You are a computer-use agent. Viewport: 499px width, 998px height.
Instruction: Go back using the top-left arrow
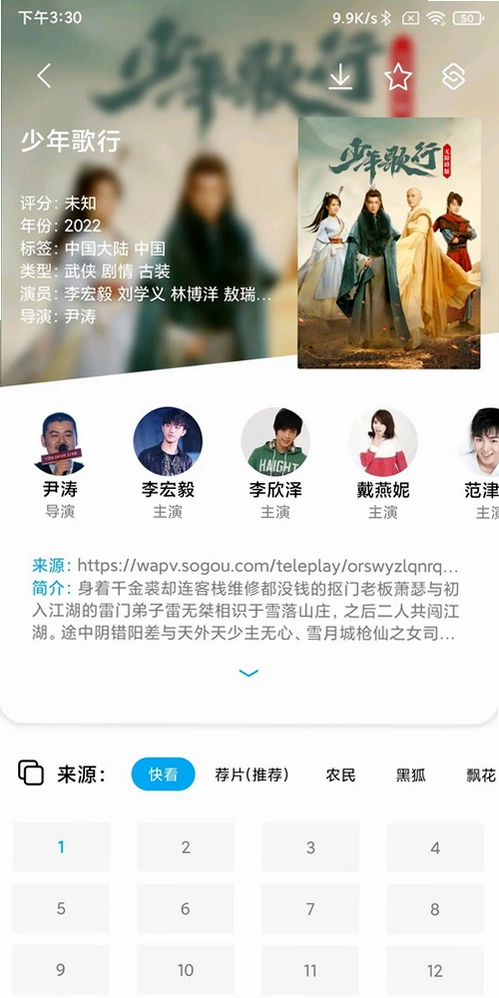pos(43,76)
